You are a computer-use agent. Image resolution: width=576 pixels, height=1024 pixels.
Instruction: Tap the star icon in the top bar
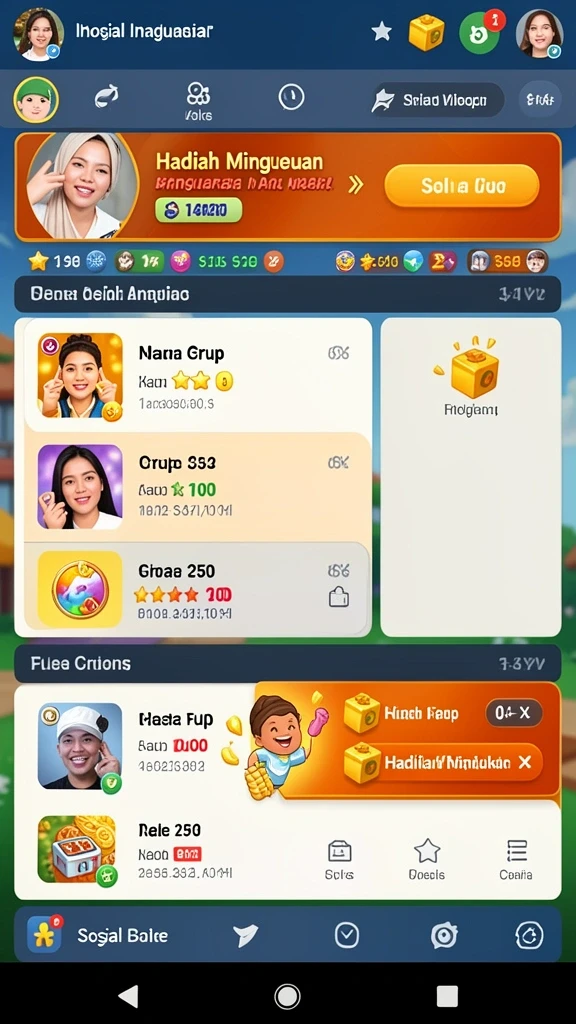coord(381,31)
